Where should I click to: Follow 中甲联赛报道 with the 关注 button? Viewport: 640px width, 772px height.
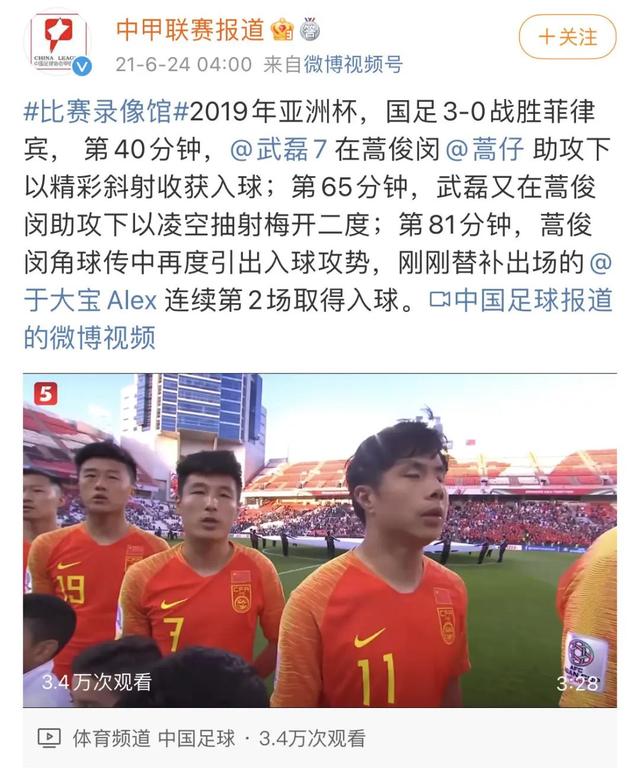point(567,37)
